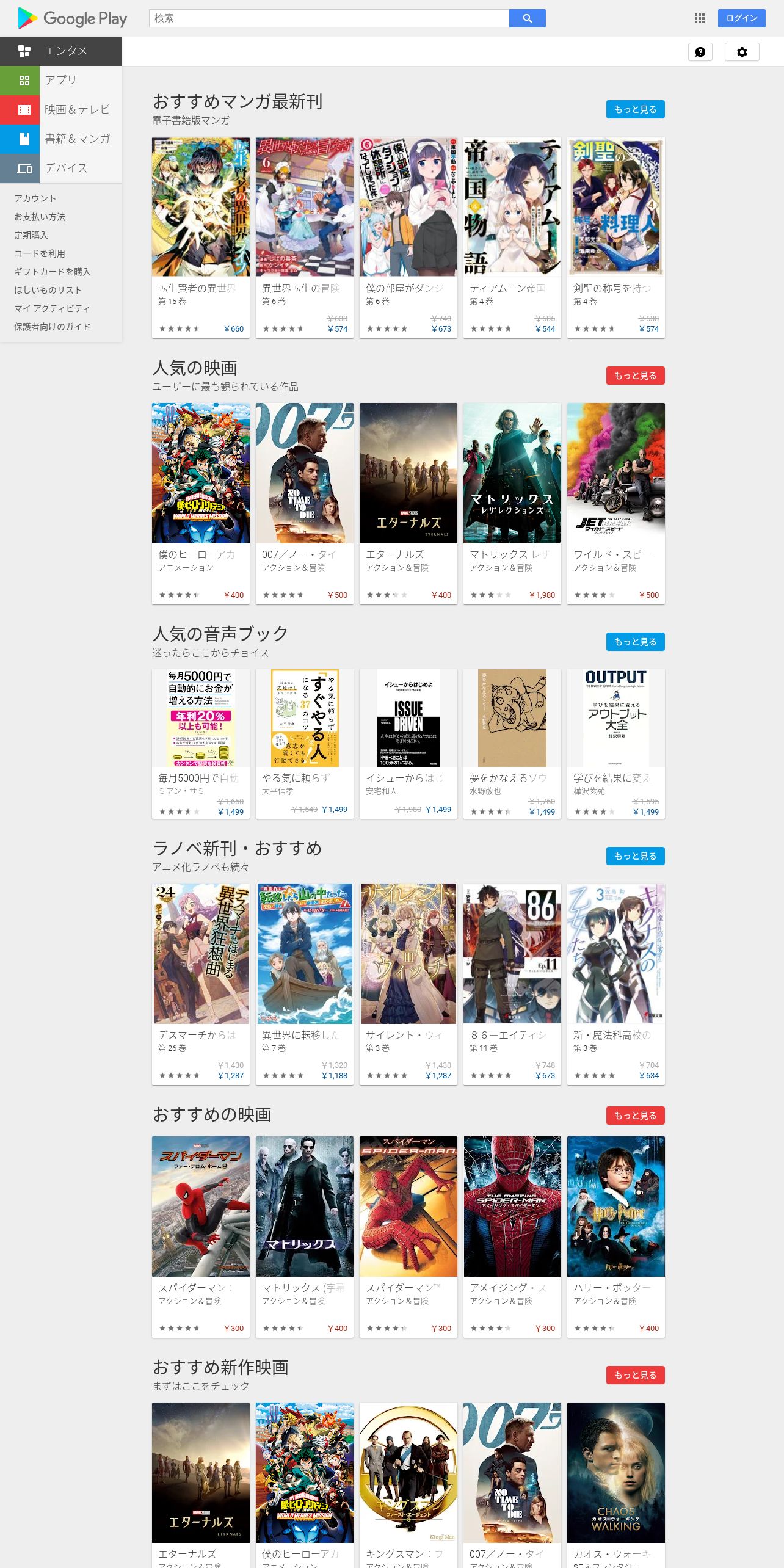Screen dimensions: 784x1568
Task: Tap the ログイン button
Action: (x=742, y=18)
